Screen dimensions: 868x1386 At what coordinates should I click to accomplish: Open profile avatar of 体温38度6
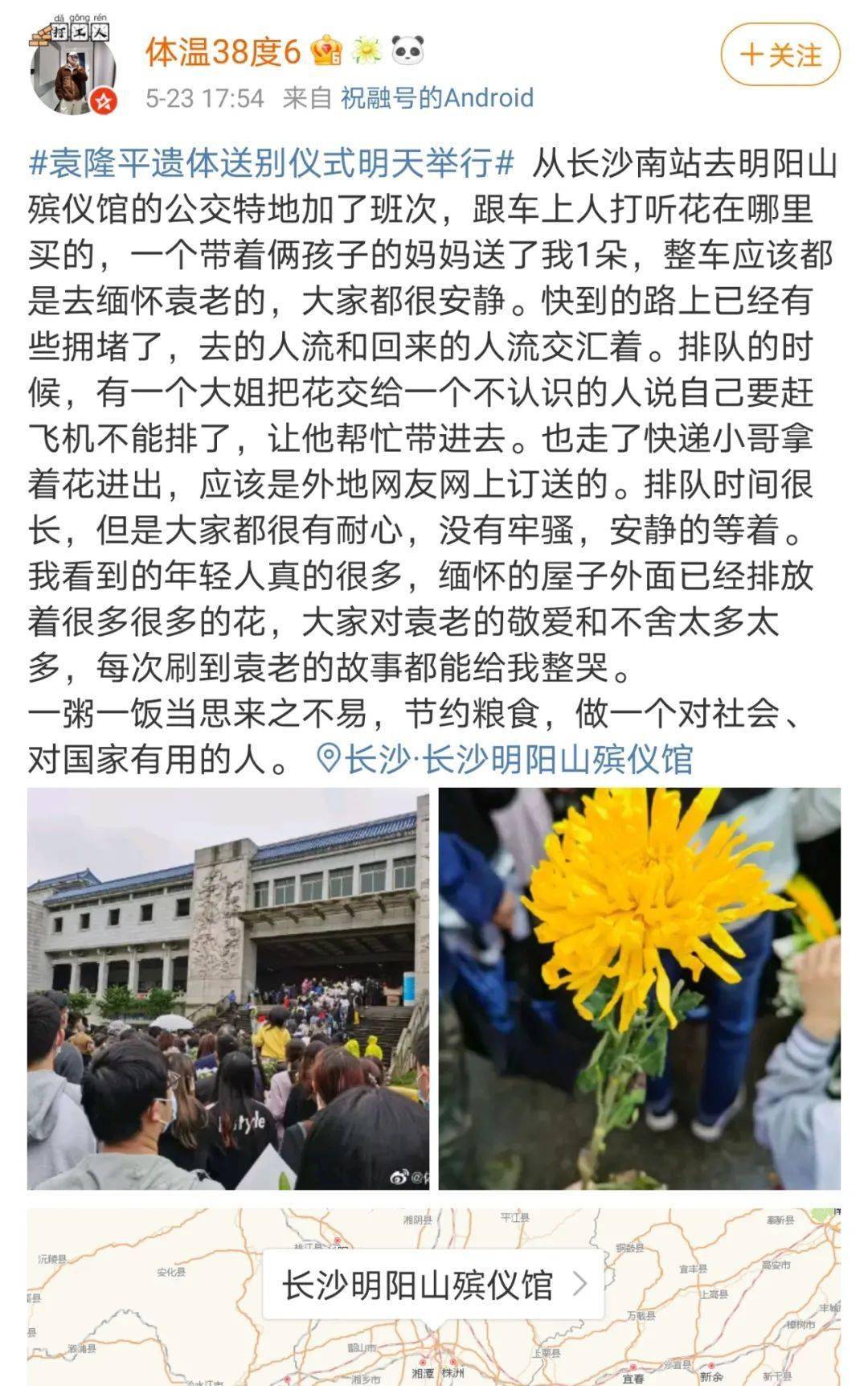click(73, 71)
